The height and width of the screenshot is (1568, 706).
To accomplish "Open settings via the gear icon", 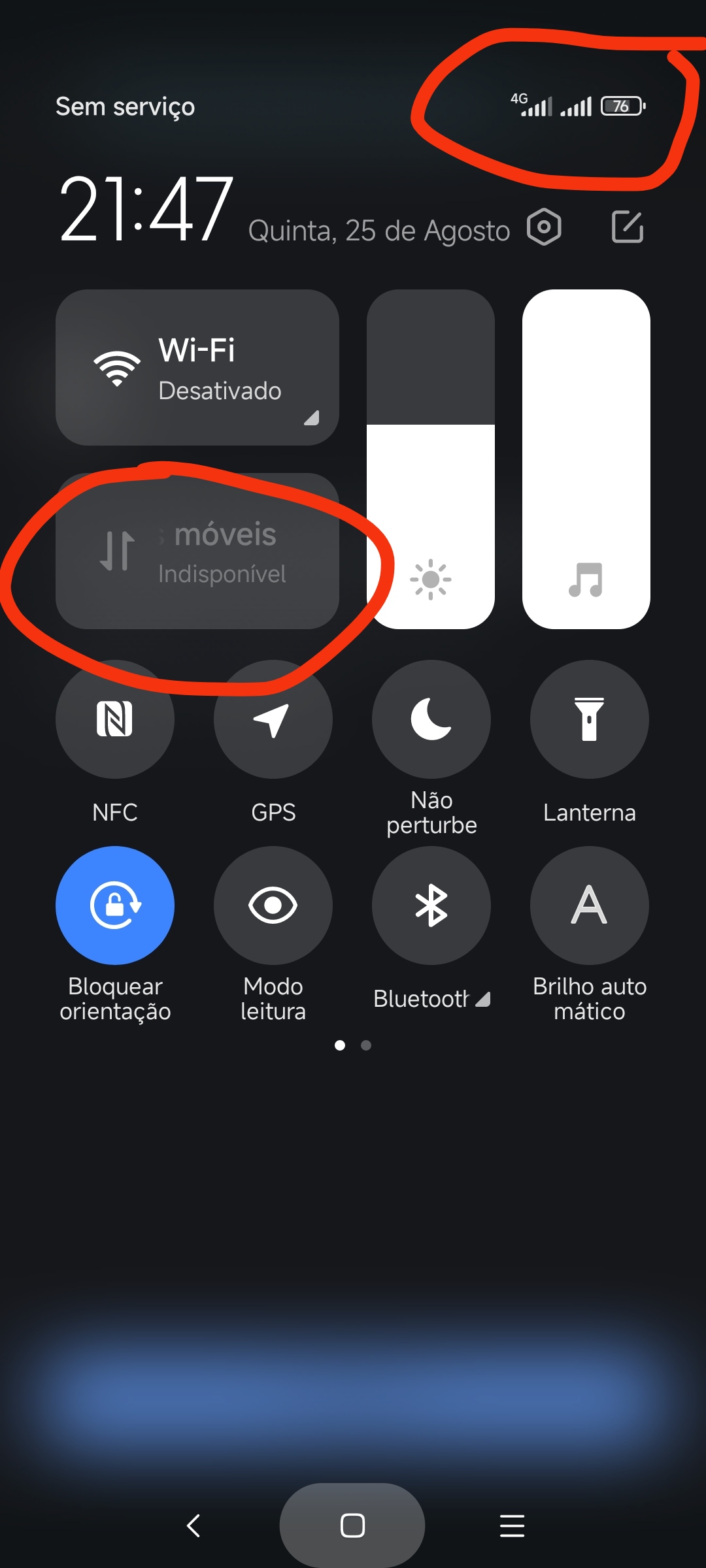I will point(544,227).
